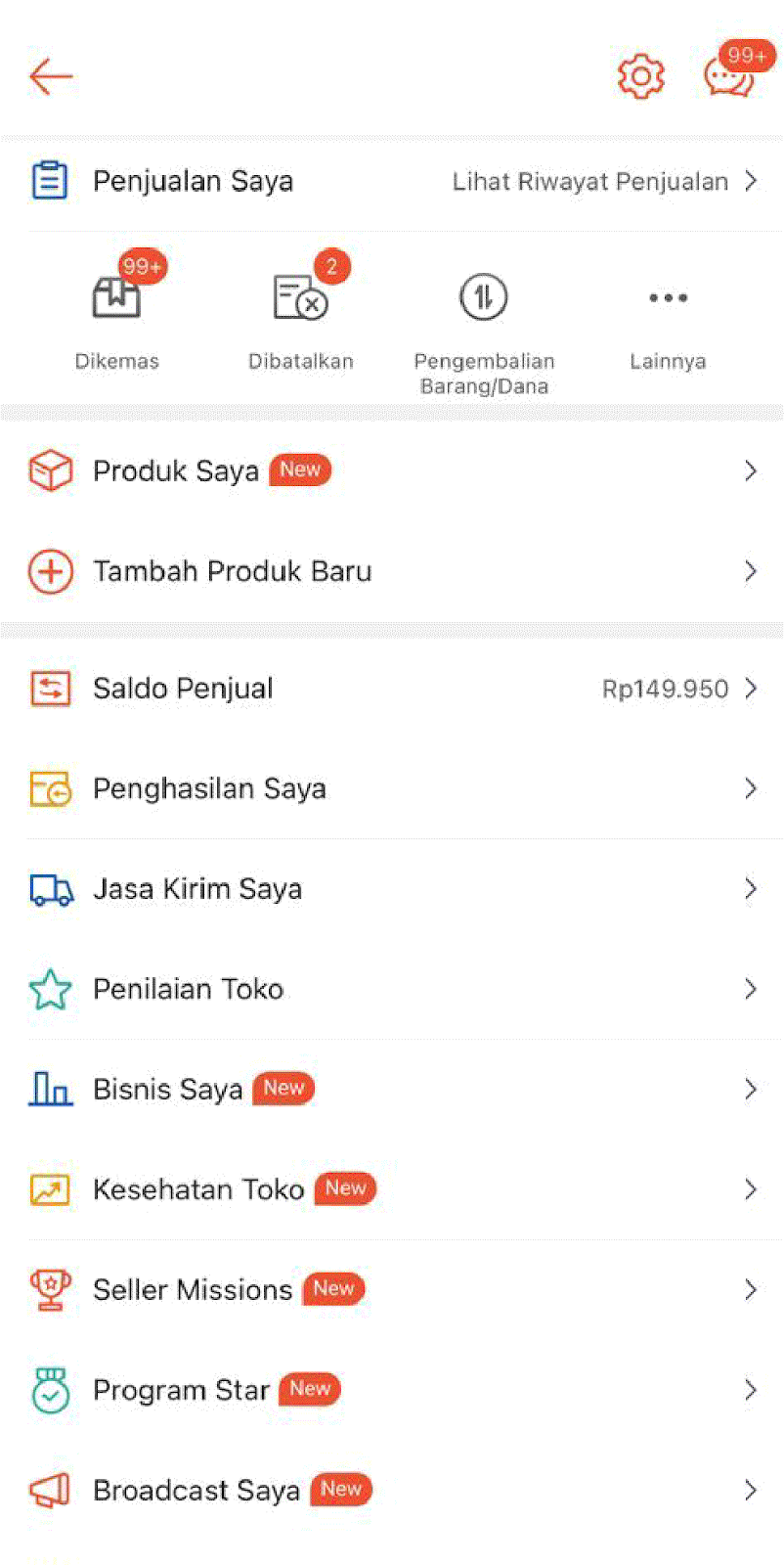Expand Kesehatan Toko with the arrow chevron
This screenshot has width=784, height=1565.
pos(751,1189)
